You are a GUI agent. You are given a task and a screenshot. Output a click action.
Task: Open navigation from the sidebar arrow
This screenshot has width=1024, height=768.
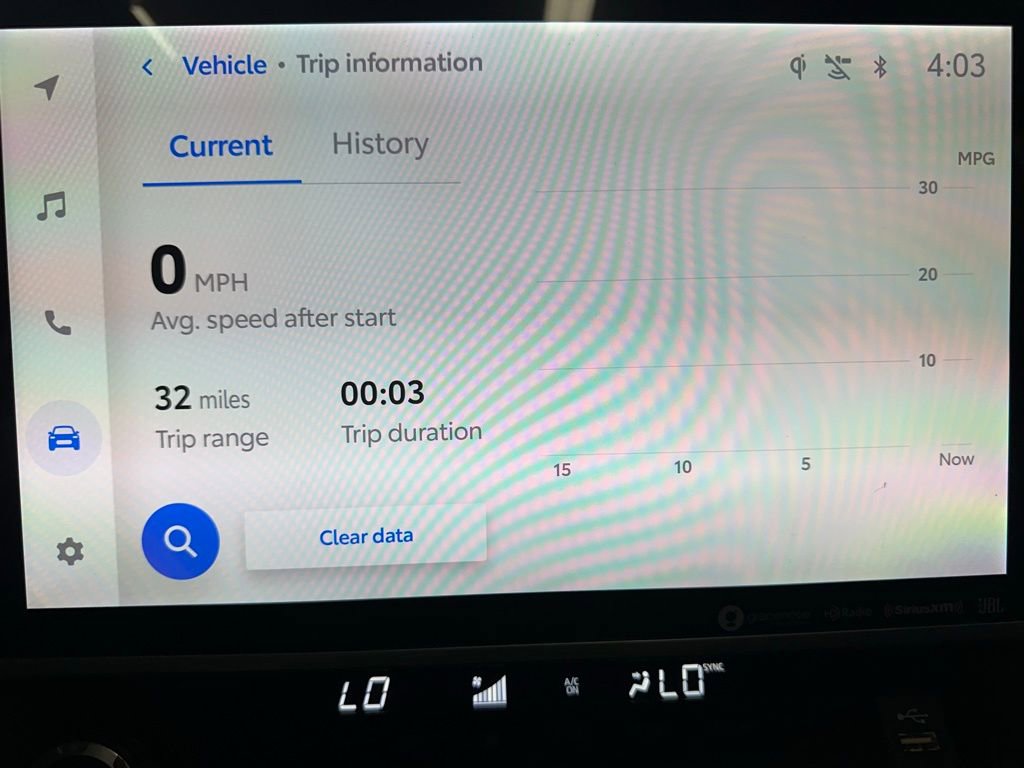click(x=46, y=87)
